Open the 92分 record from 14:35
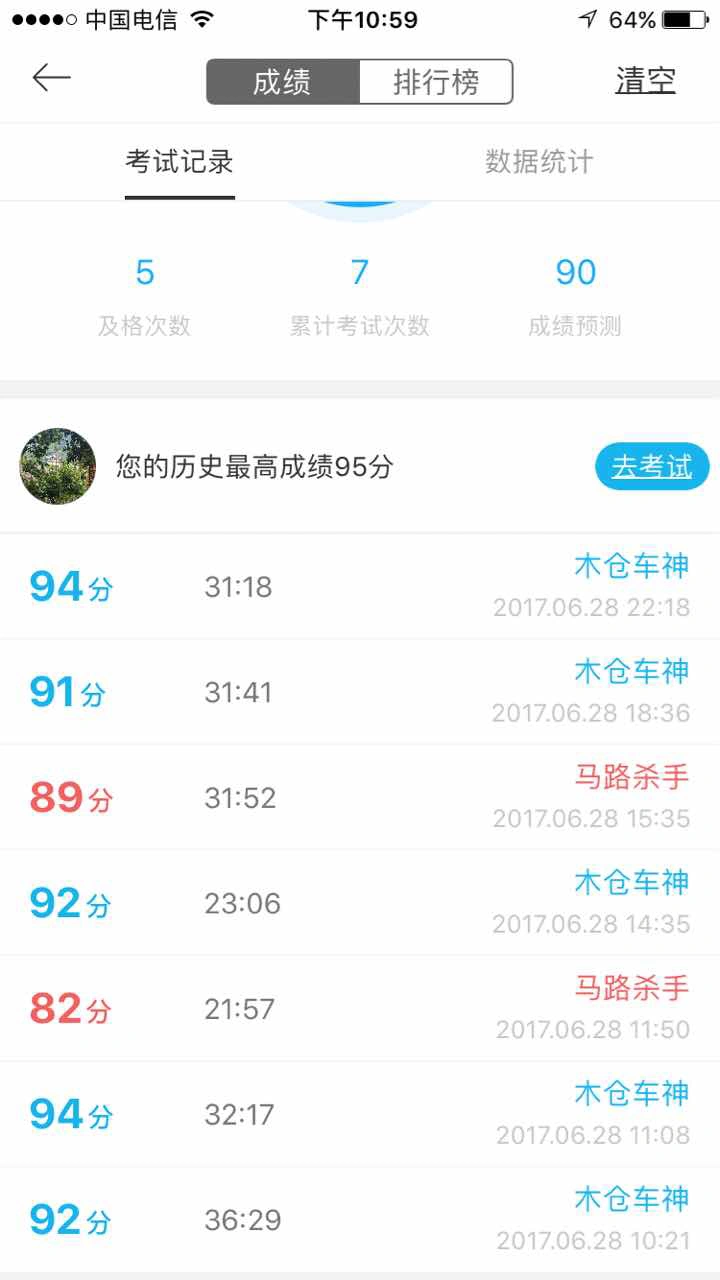 (360, 903)
